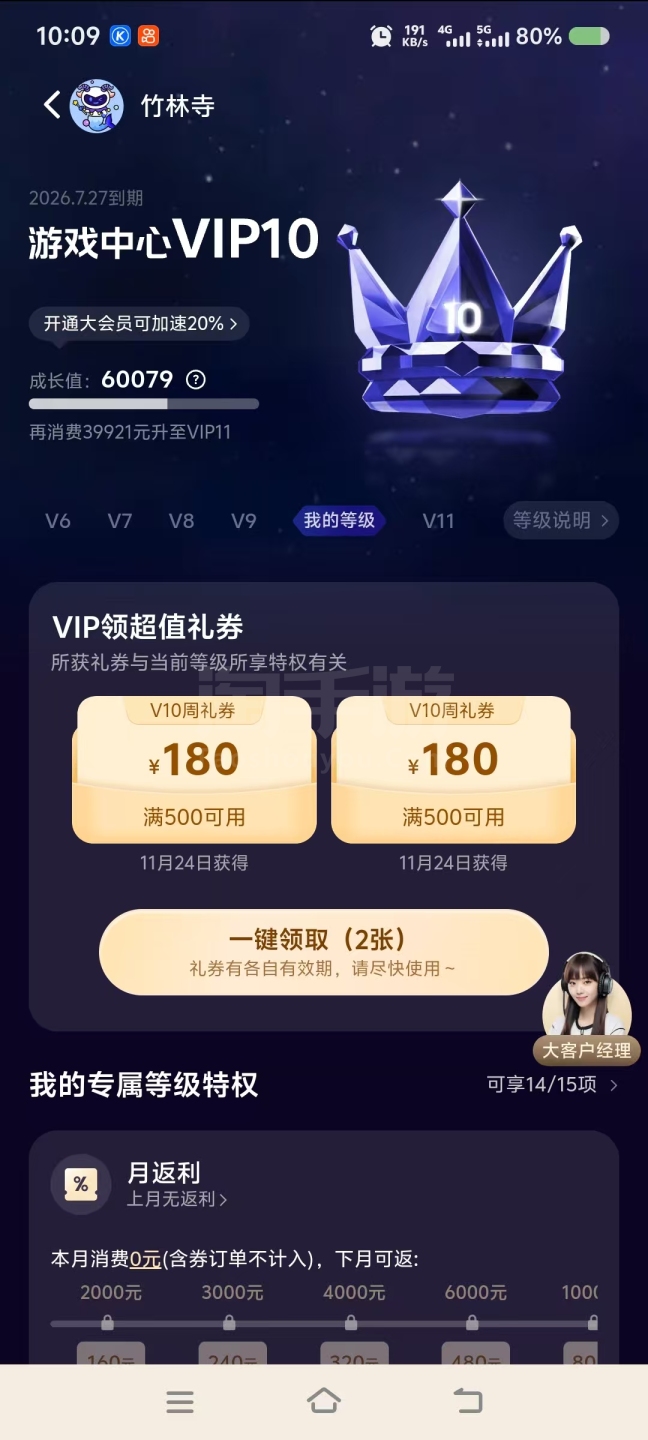Switch to the V6 level tab

point(58,520)
